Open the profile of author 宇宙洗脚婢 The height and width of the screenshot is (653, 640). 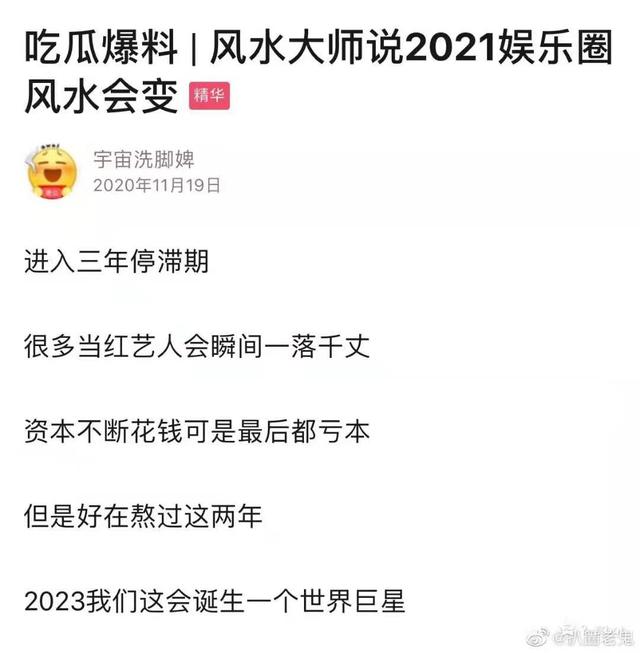tap(140, 158)
